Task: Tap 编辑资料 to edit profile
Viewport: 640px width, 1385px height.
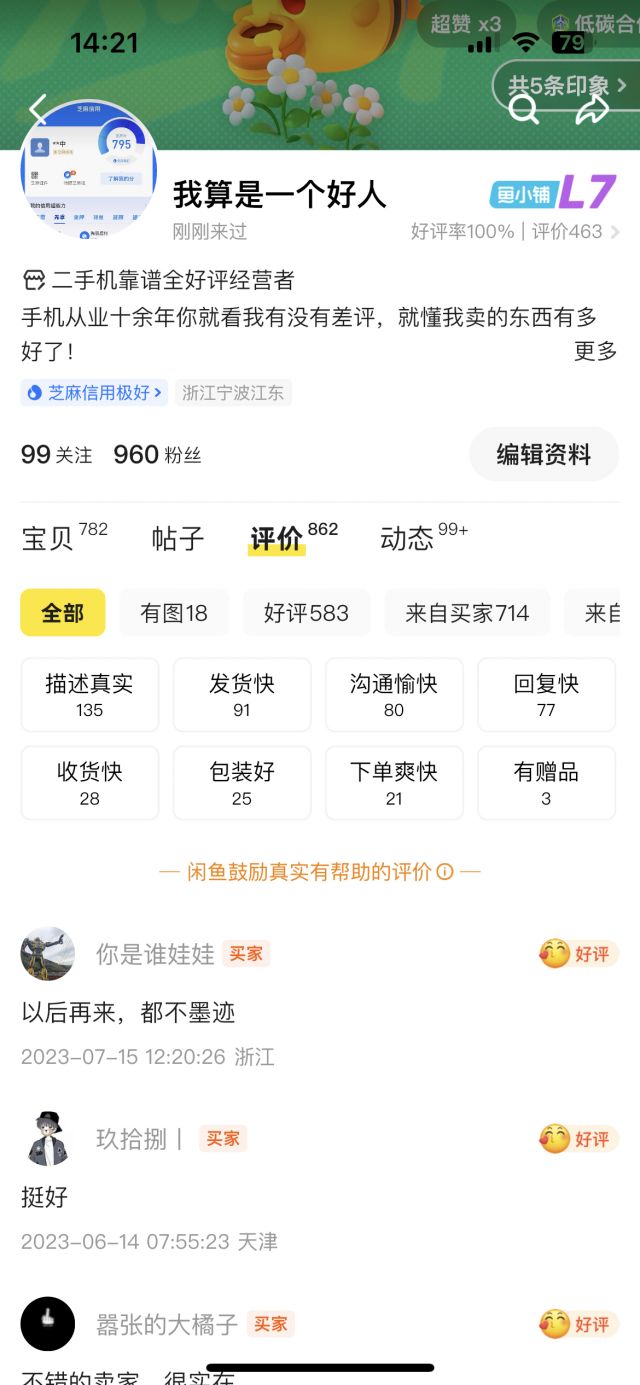Action: point(543,455)
